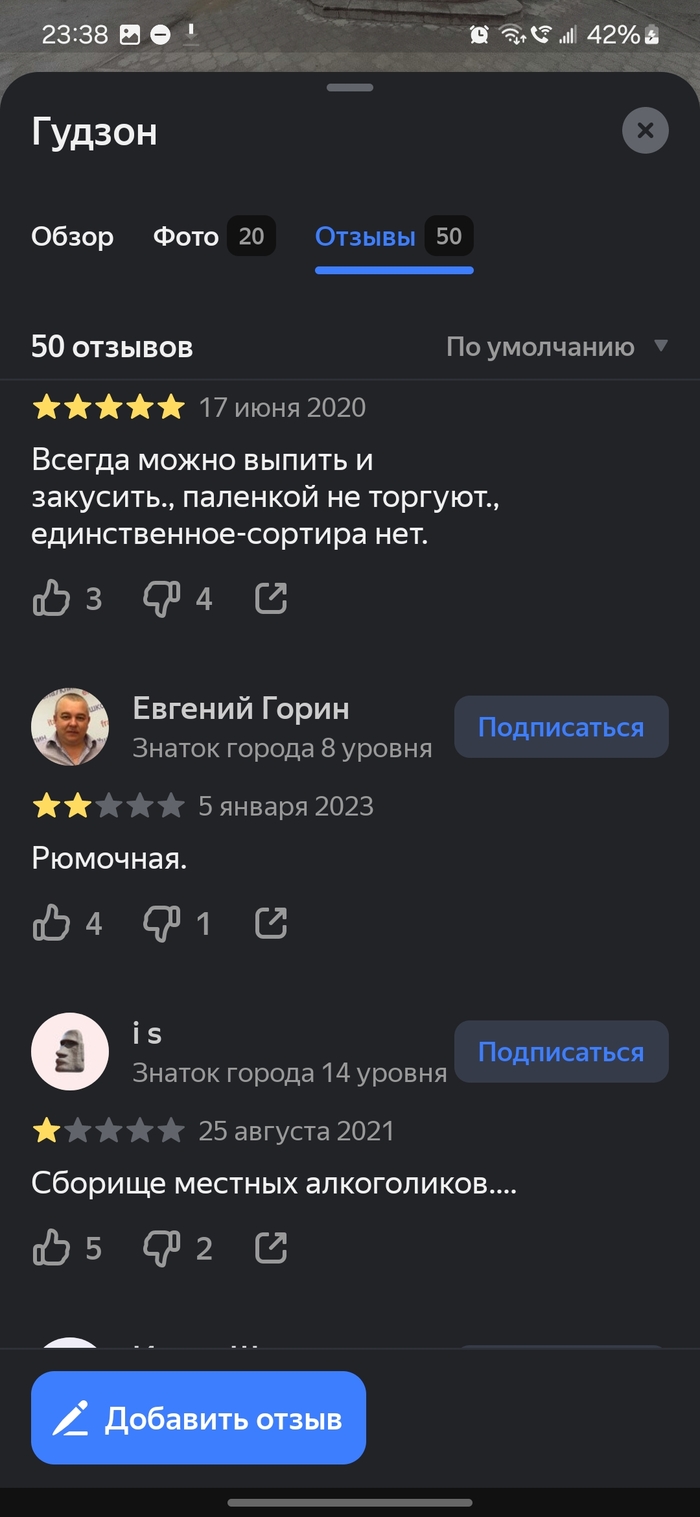Subscribe to Евгений Горин

tap(560, 727)
